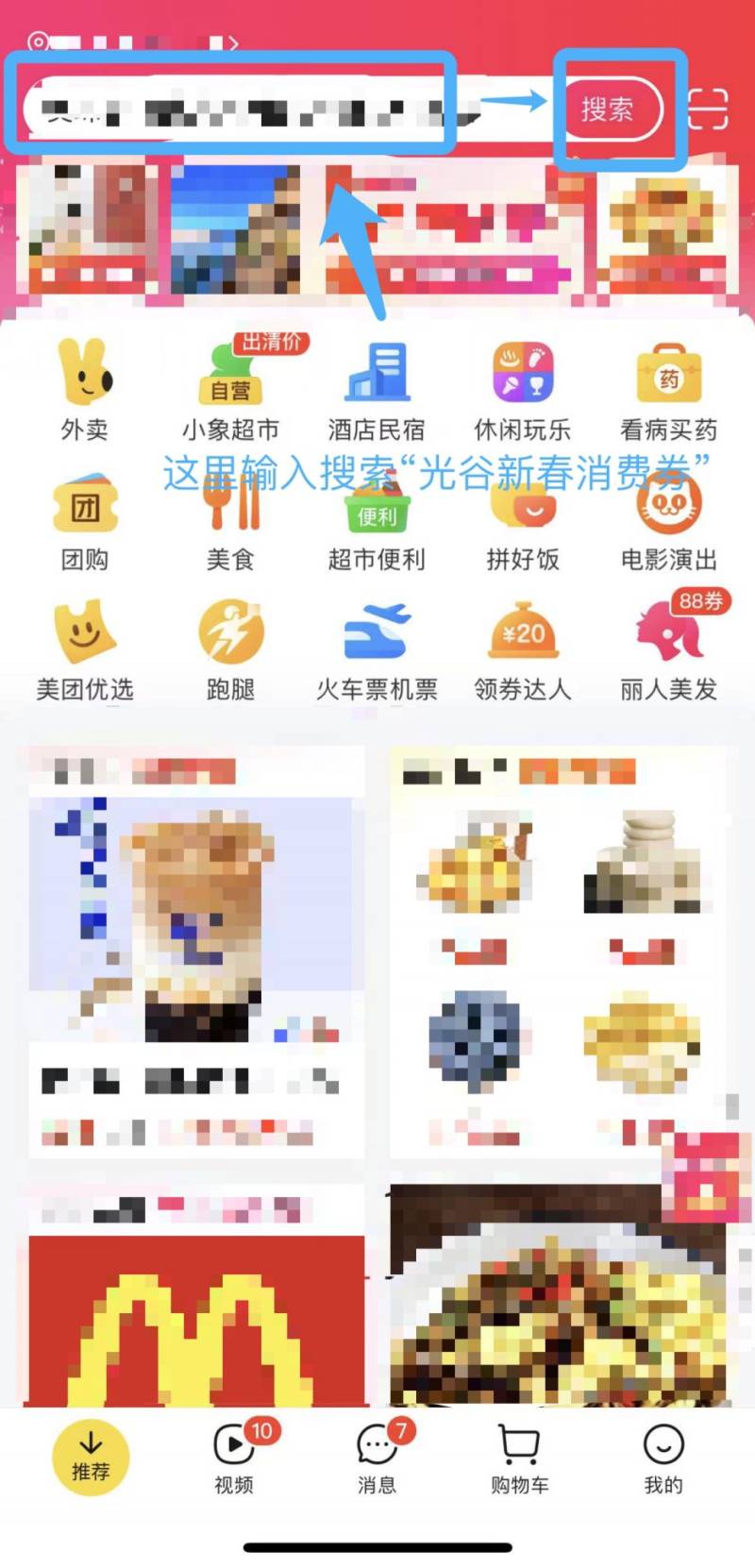Go to the 我的 tab
755x1568 pixels.
[663, 1457]
